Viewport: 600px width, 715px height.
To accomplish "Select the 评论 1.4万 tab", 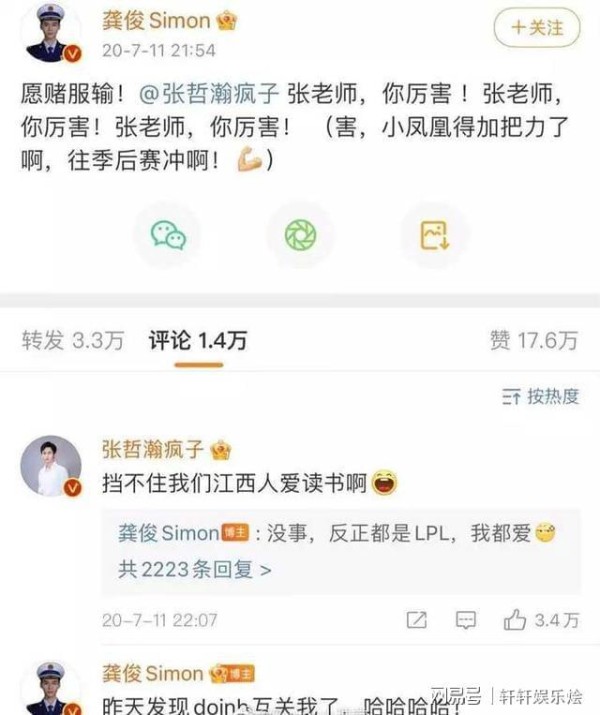I will tap(197, 340).
